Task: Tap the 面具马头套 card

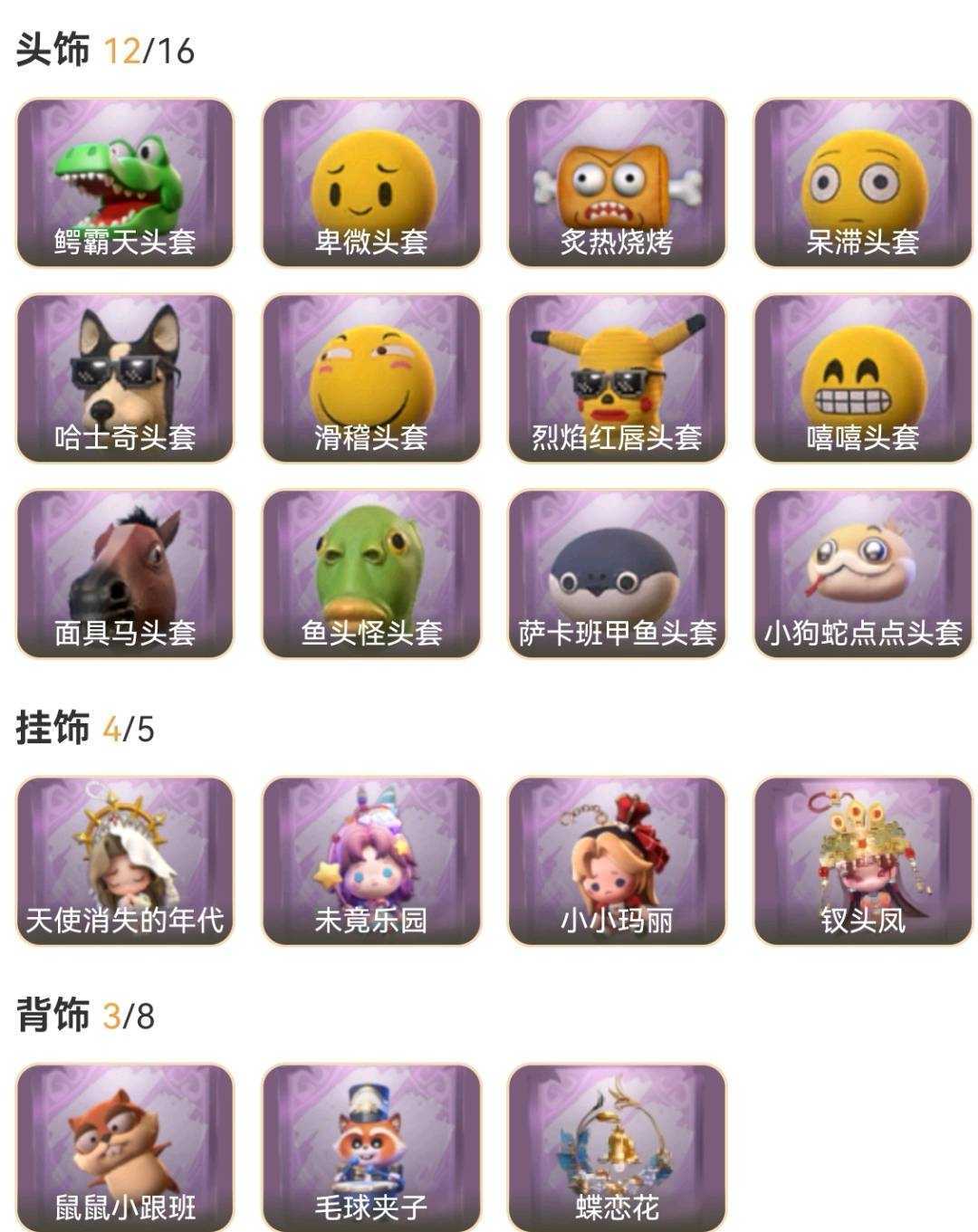Action: tap(125, 574)
